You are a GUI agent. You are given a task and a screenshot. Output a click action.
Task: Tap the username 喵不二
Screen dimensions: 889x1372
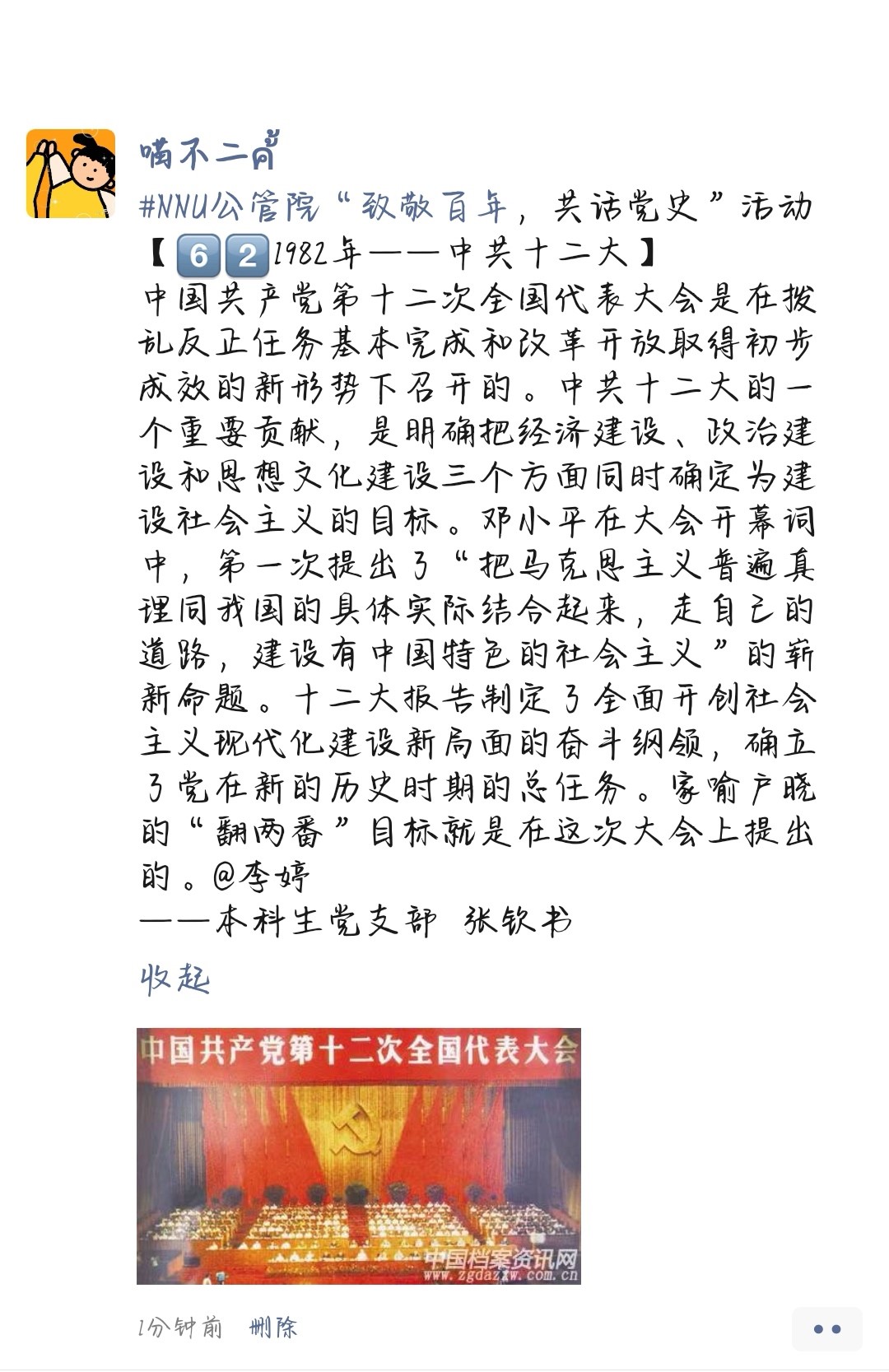point(208,151)
